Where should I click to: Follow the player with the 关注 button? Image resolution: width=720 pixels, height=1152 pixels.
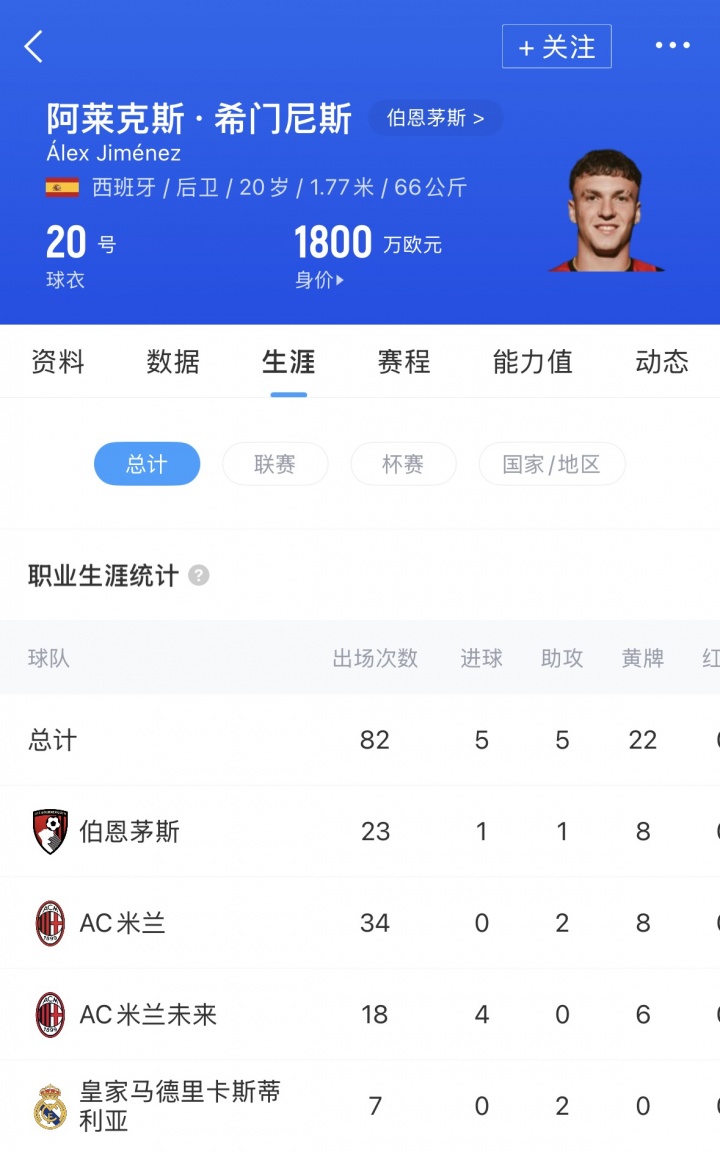pyautogui.click(x=556, y=47)
